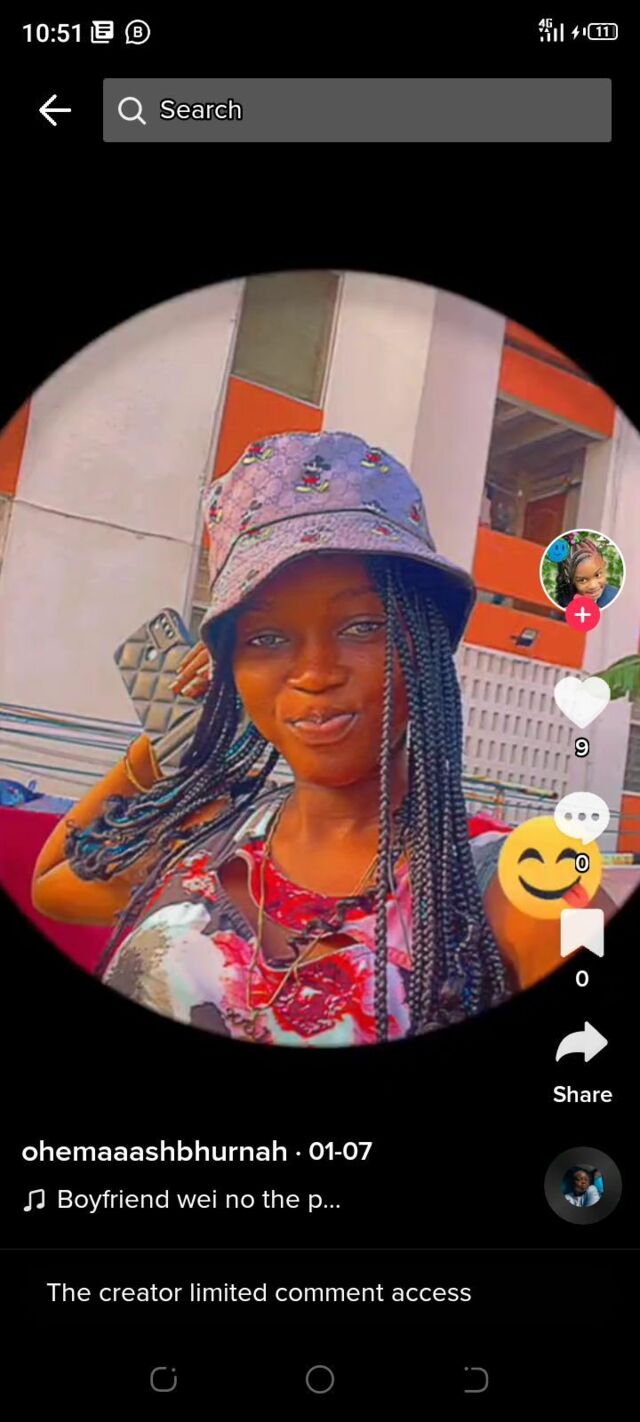The width and height of the screenshot is (640, 1422).
Task: Go back using the arrow icon
Action: coord(55,110)
